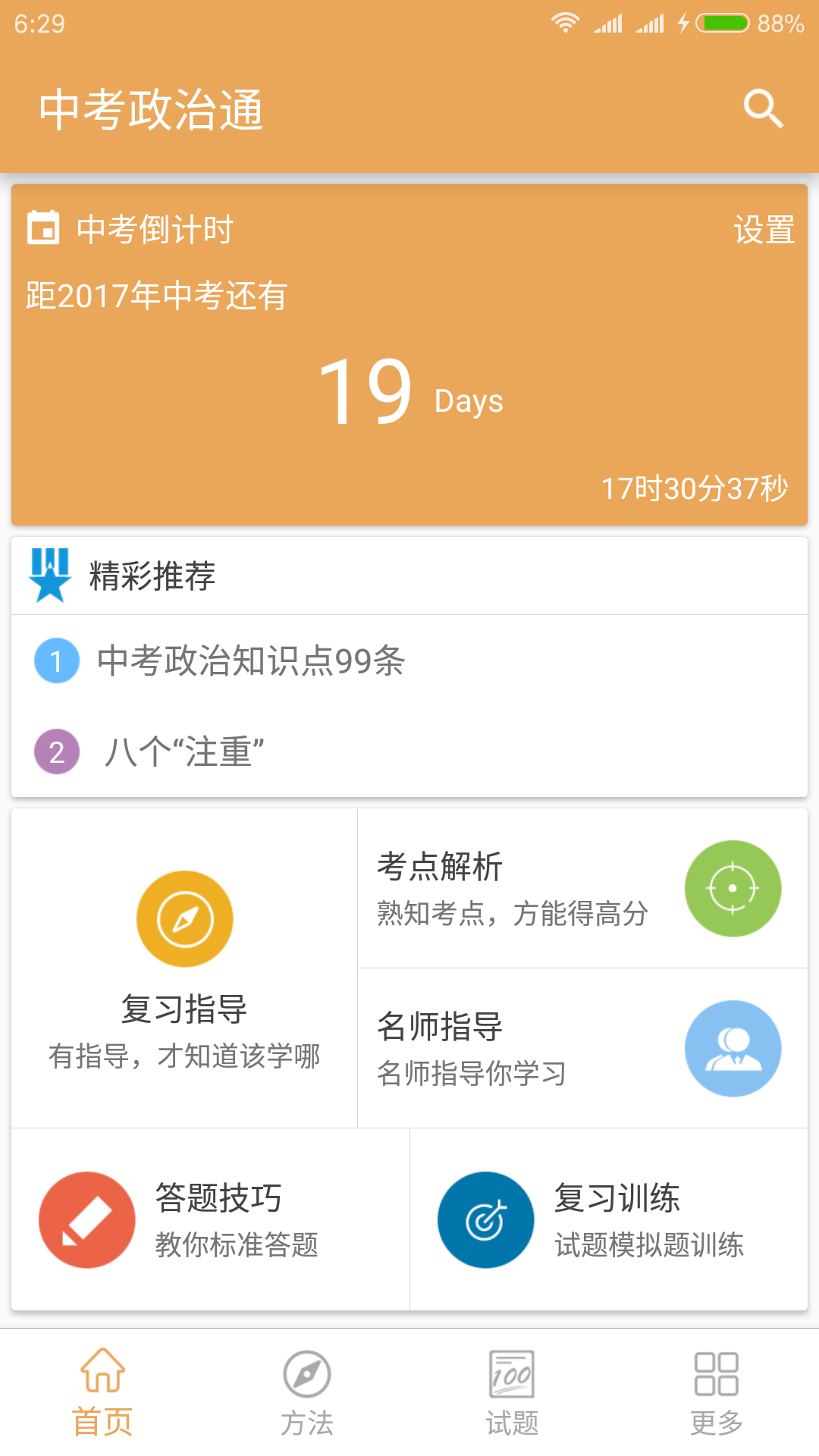Open the 名师指导 section

(x=582, y=1048)
